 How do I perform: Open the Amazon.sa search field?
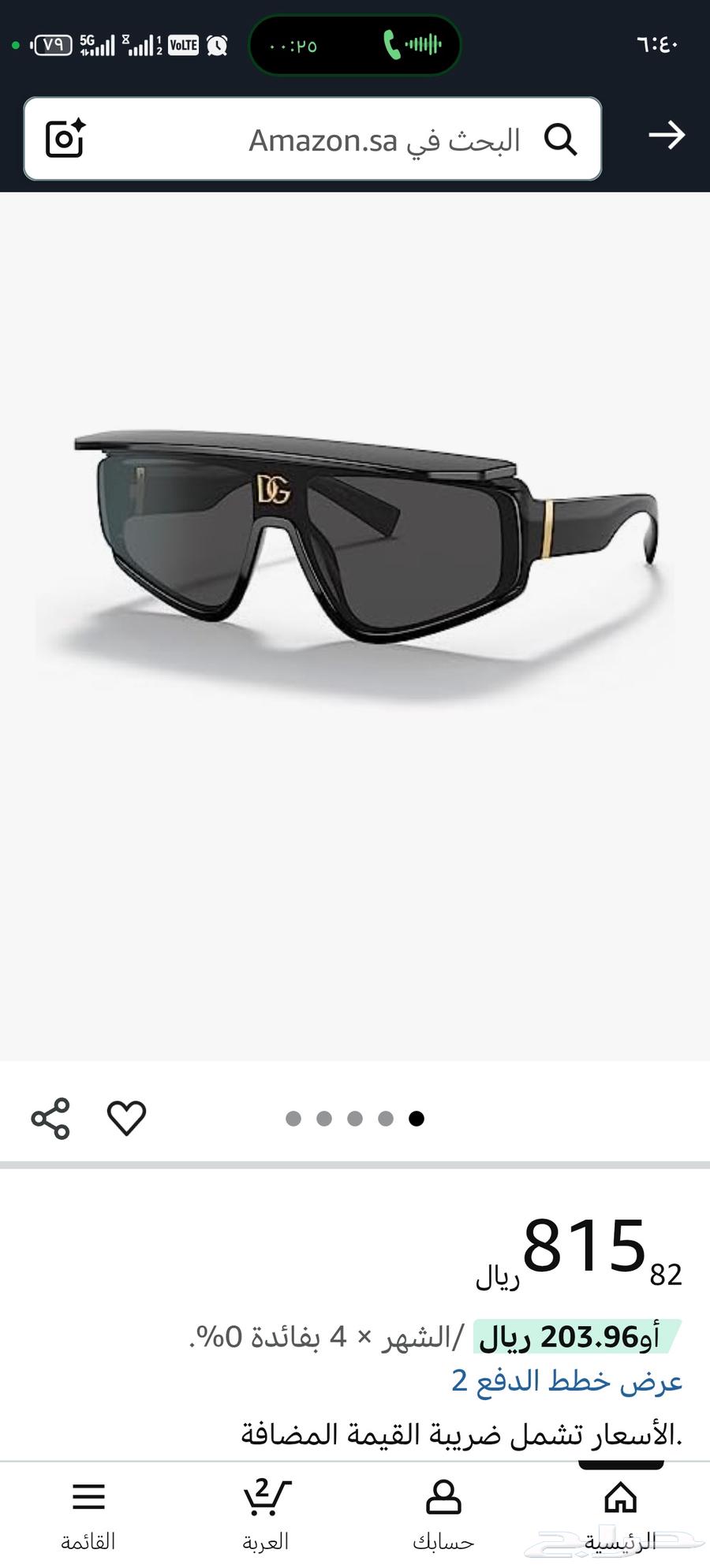point(355,140)
